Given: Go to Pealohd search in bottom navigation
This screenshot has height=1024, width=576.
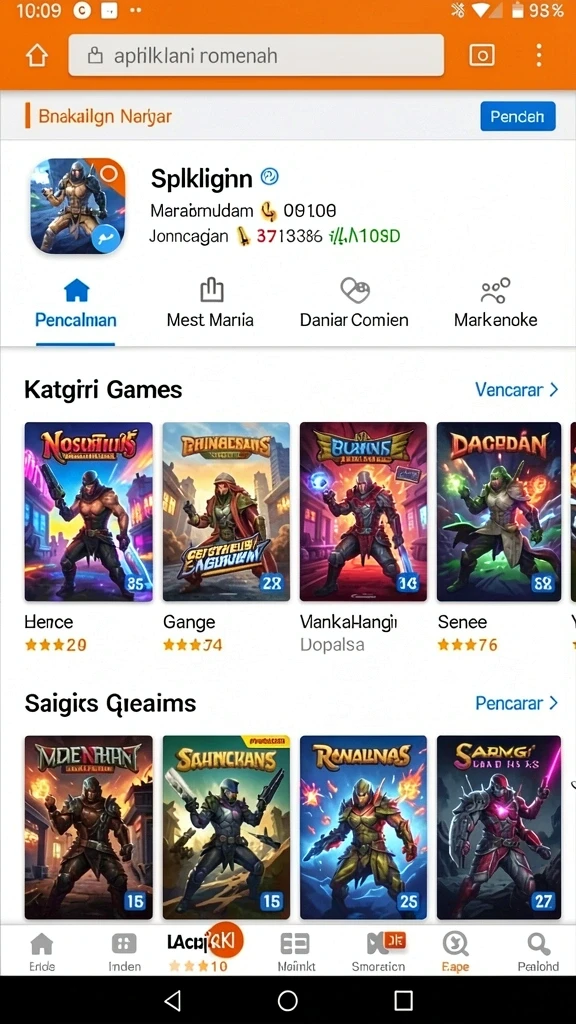Looking at the screenshot, I should pyautogui.click(x=538, y=952).
